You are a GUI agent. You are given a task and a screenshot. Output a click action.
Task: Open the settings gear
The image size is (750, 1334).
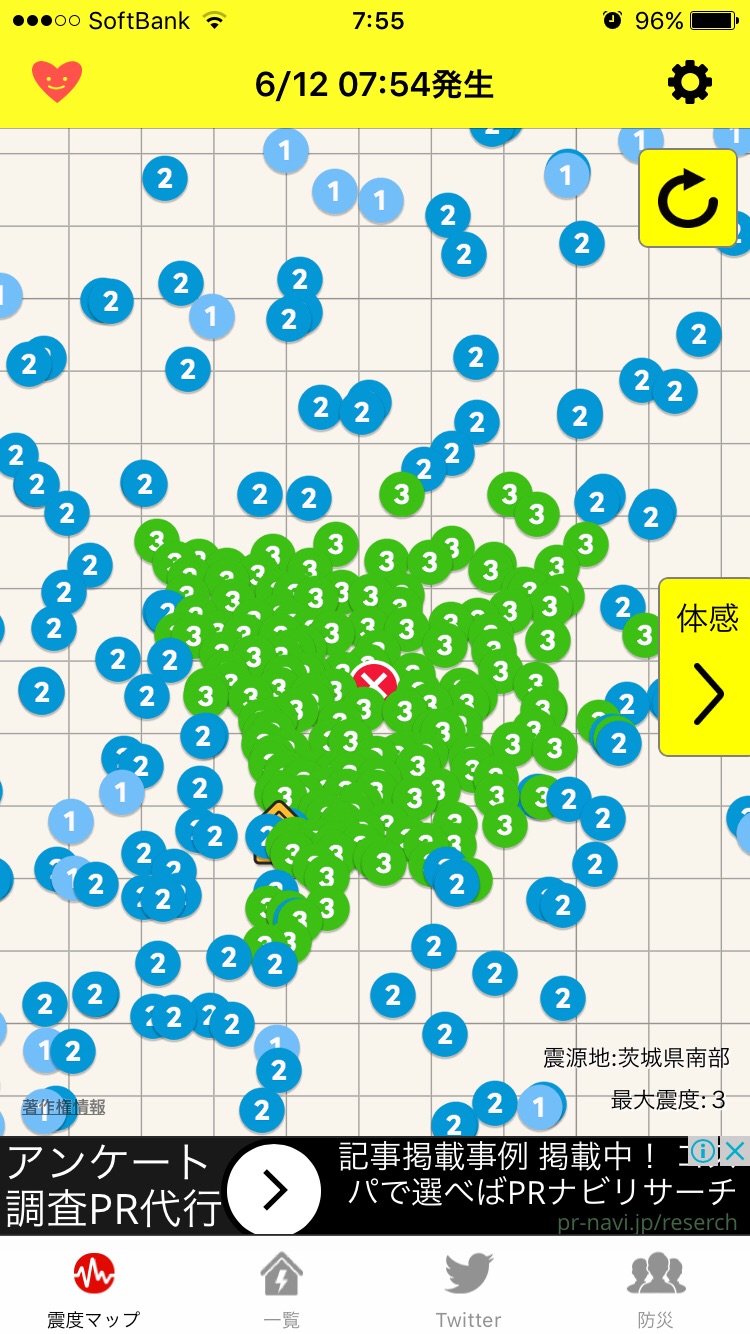[x=690, y=82]
